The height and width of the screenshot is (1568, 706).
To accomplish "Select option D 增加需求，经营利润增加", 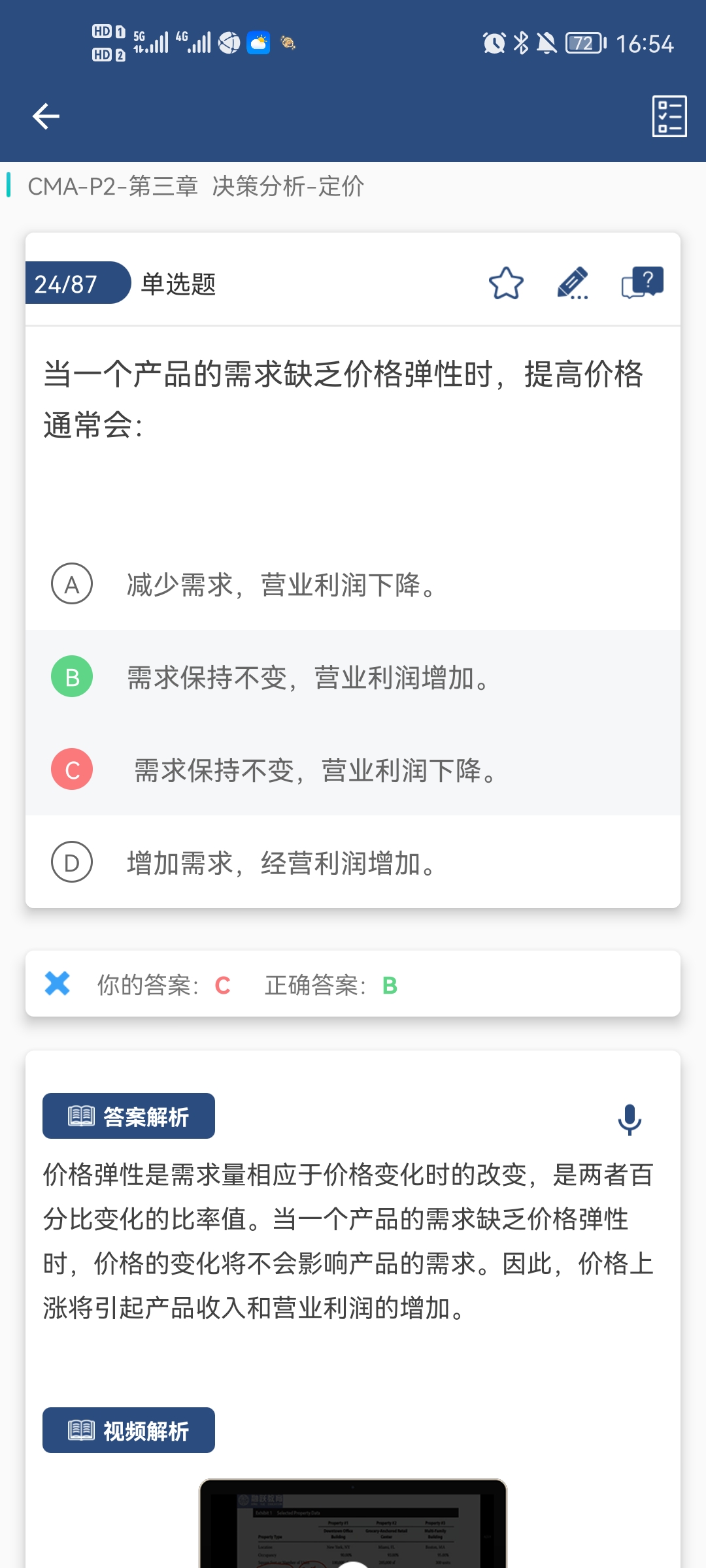I will click(x=353, y=862).
